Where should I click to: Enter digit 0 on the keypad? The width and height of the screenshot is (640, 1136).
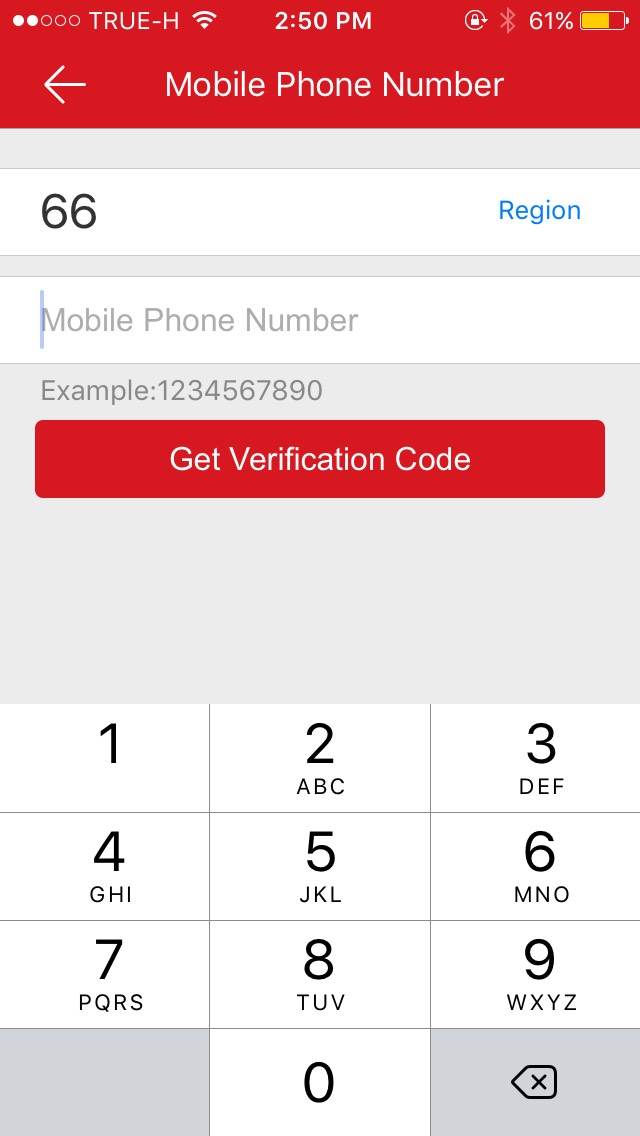pyautogui.click(x=320, y=1082)
